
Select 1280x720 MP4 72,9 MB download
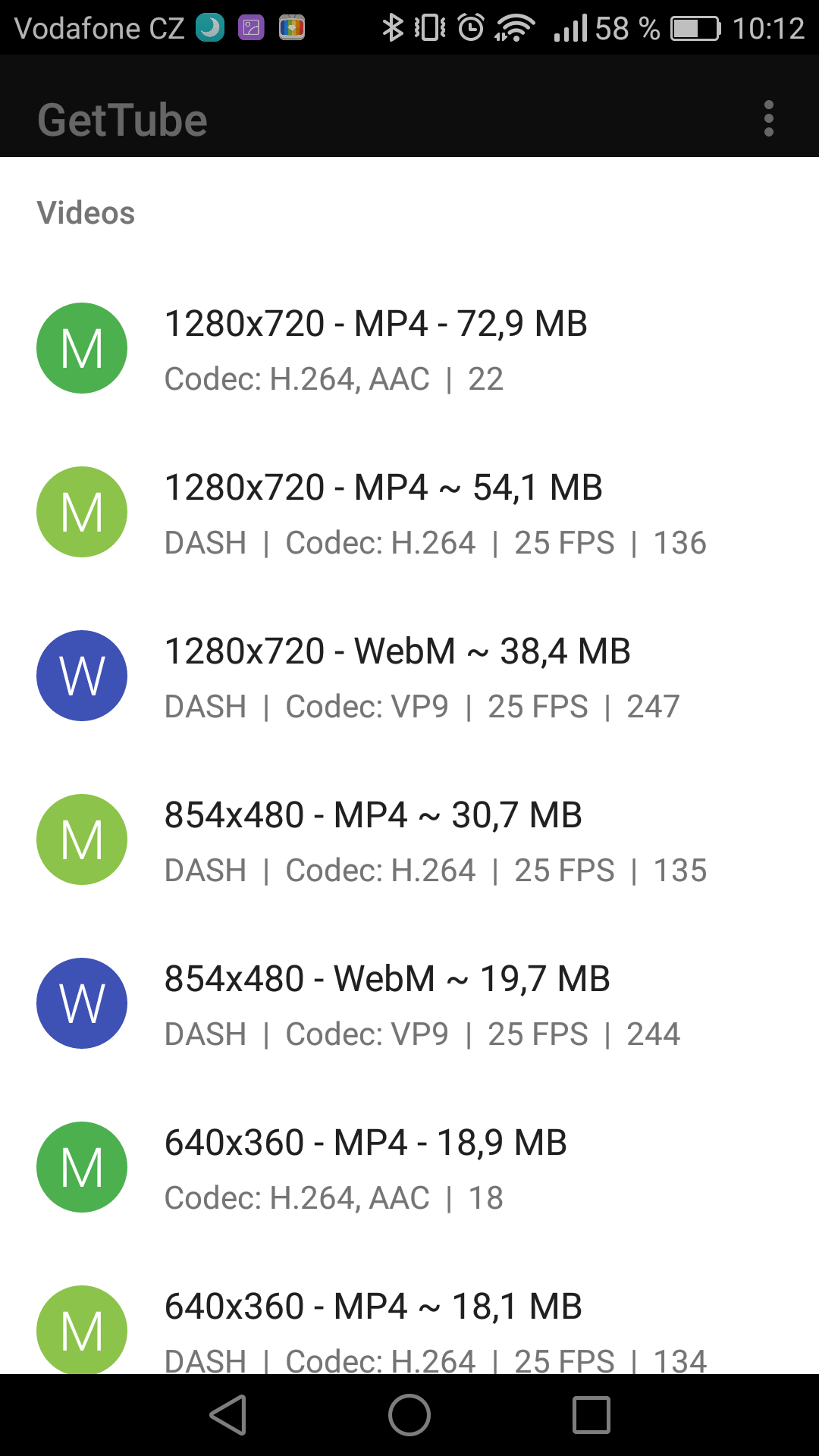point(409,349)
